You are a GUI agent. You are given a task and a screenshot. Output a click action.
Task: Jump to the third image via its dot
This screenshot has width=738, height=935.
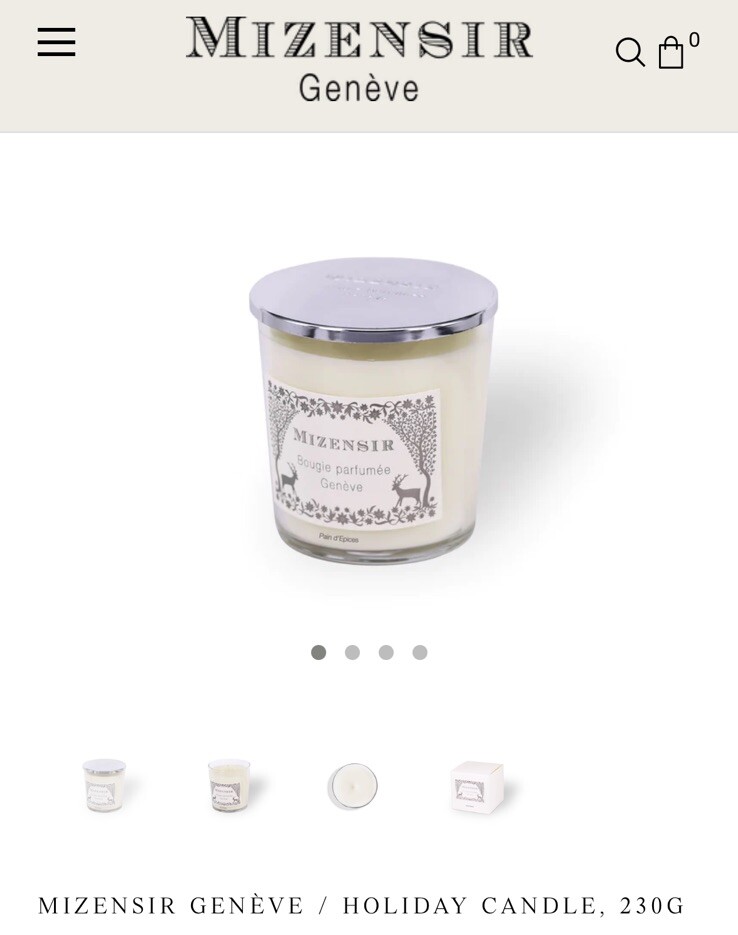tap(386, 652)
